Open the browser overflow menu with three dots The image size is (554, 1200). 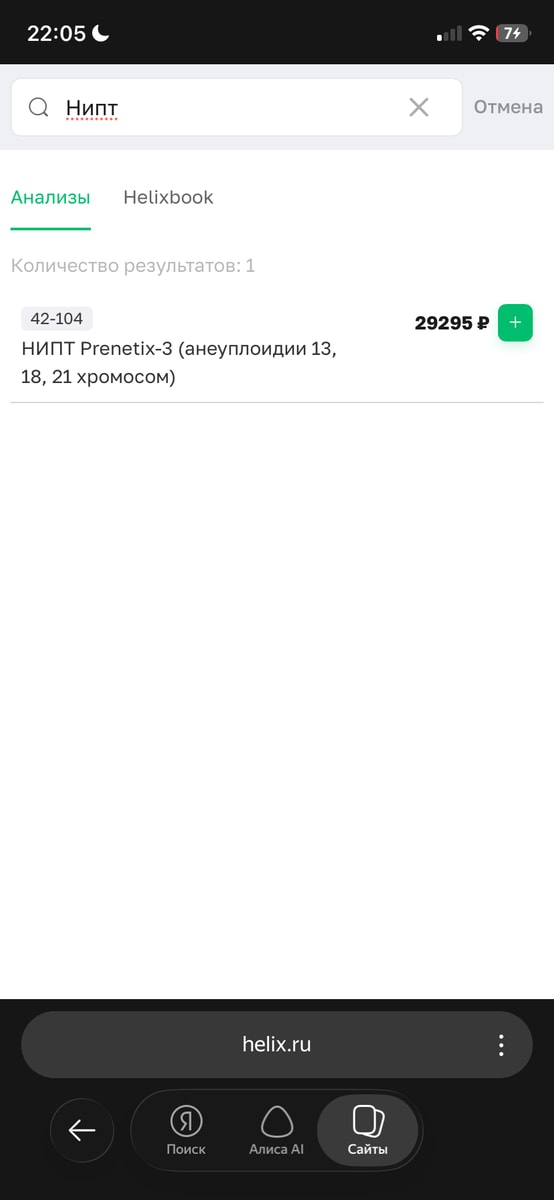click(x=501, y=1045)
